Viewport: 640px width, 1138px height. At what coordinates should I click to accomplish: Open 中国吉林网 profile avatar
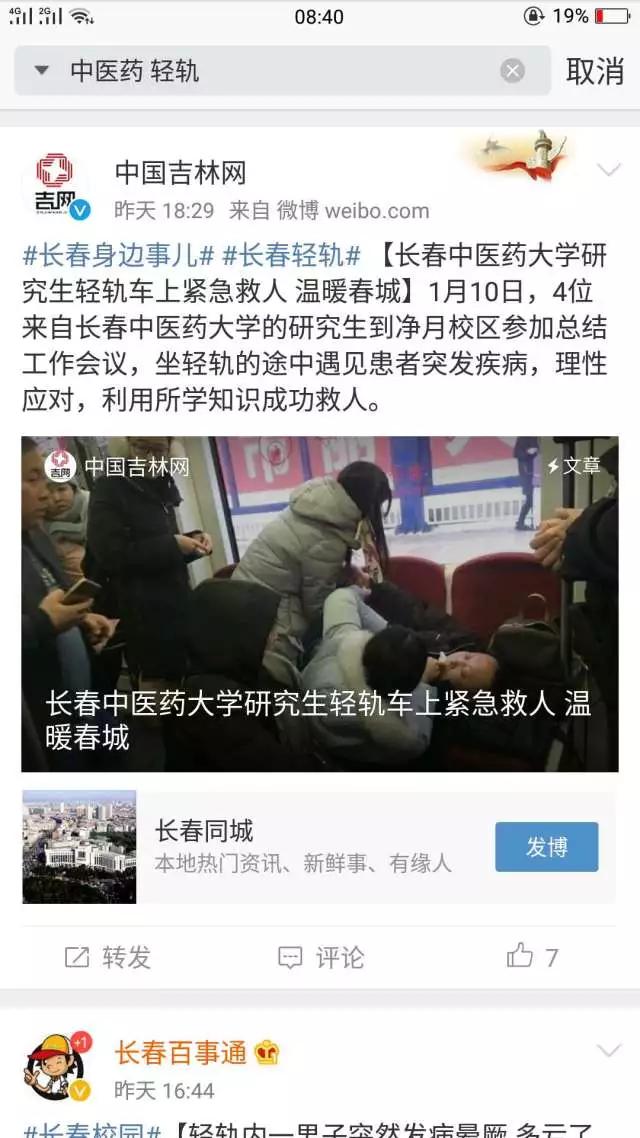[x=56, y=187]
